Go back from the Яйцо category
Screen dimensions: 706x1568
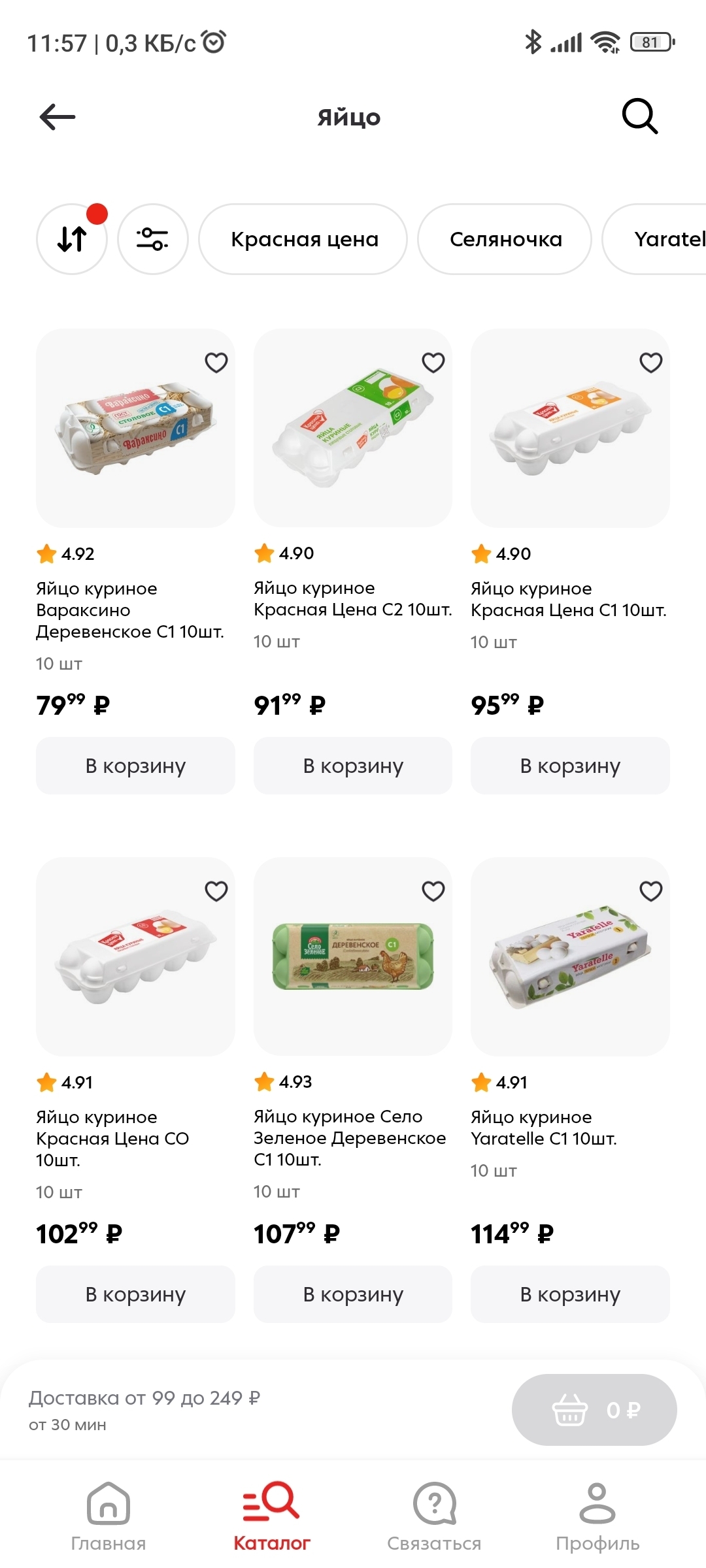point(58,118)
